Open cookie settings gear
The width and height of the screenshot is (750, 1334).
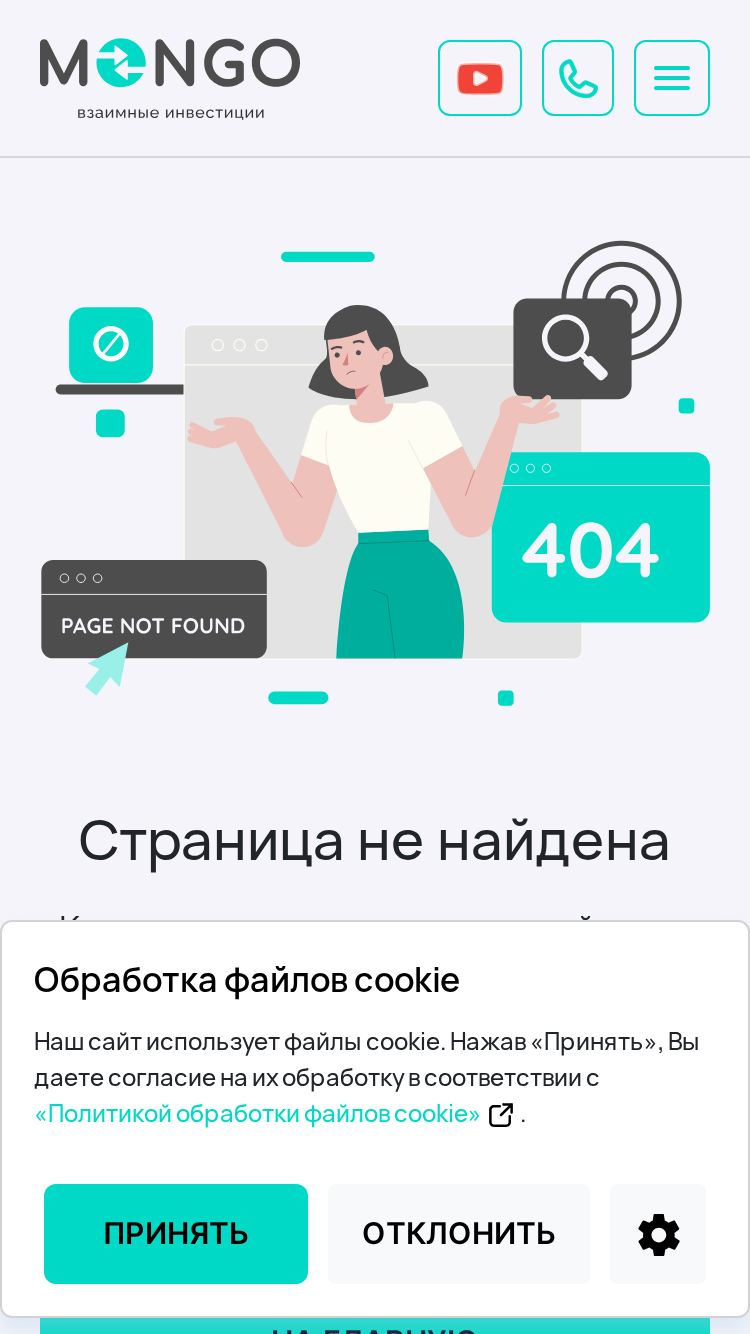pyautogui.click(x=659, y=1234)
